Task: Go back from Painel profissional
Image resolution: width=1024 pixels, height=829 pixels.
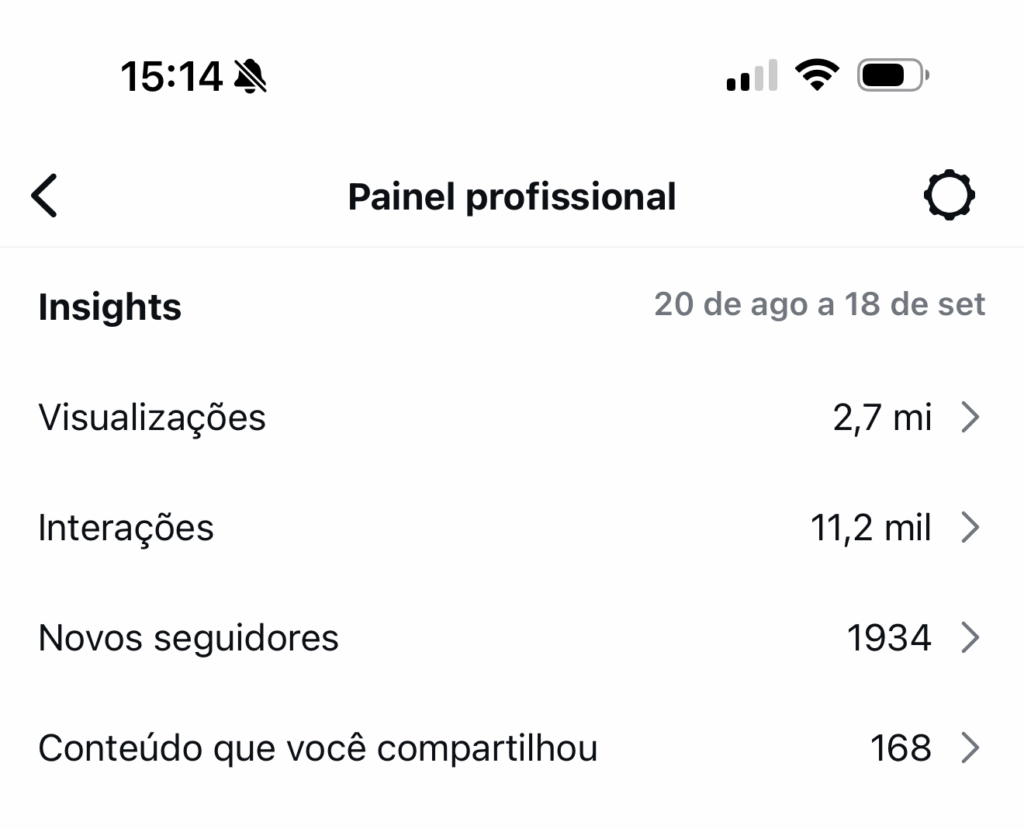Action: tap(45, 196)
